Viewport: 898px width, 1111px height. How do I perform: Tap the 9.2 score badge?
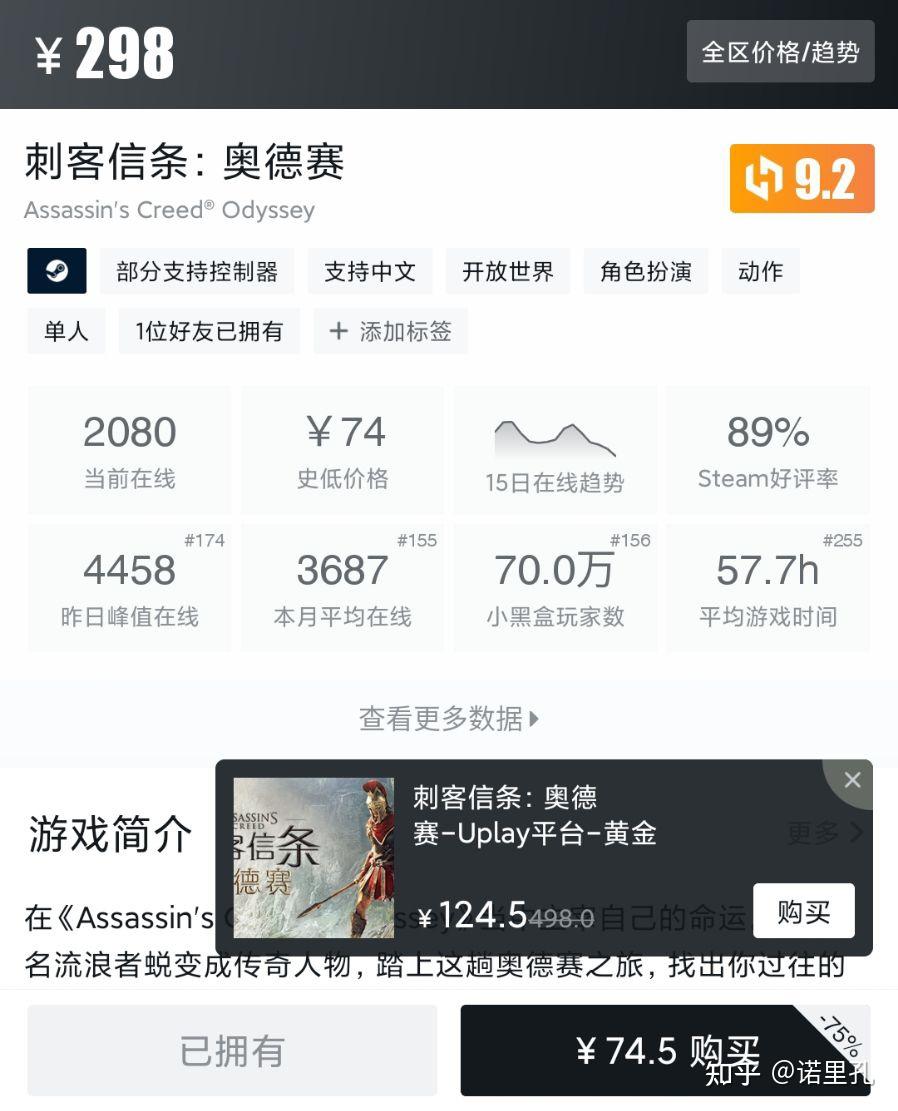pyautogui.click(x=802, y=179)
